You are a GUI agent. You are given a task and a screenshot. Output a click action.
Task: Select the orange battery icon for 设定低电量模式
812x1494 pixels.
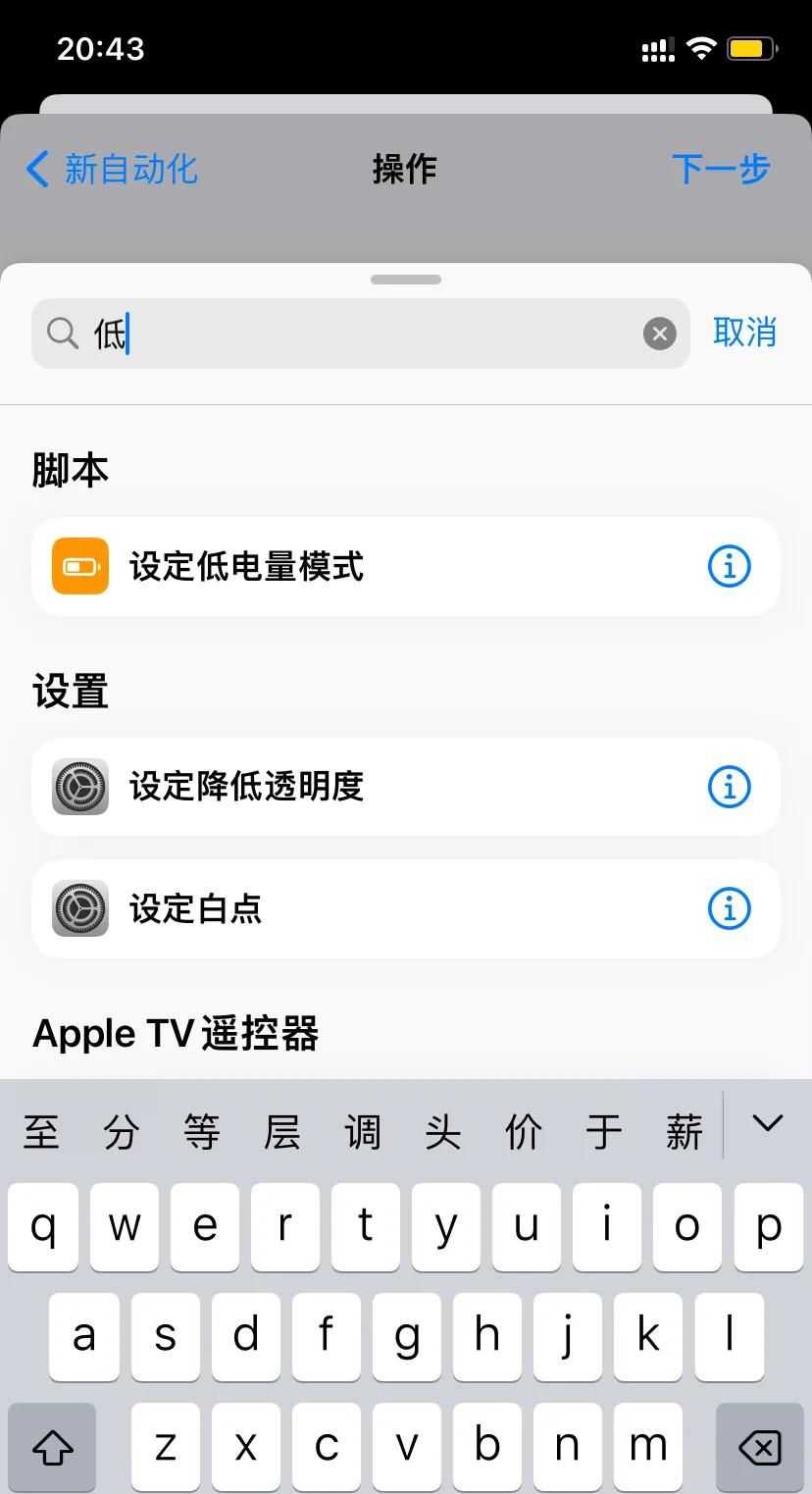click(x=79, y=566)
